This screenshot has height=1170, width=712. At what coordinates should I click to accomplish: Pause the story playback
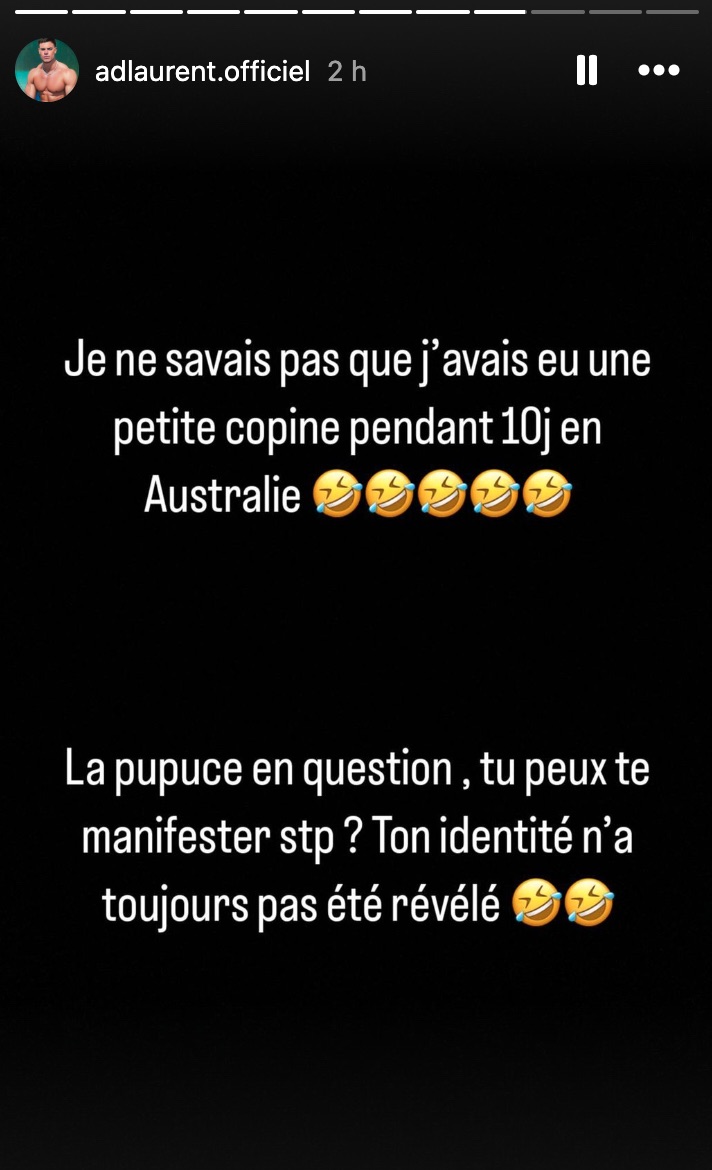587,70
